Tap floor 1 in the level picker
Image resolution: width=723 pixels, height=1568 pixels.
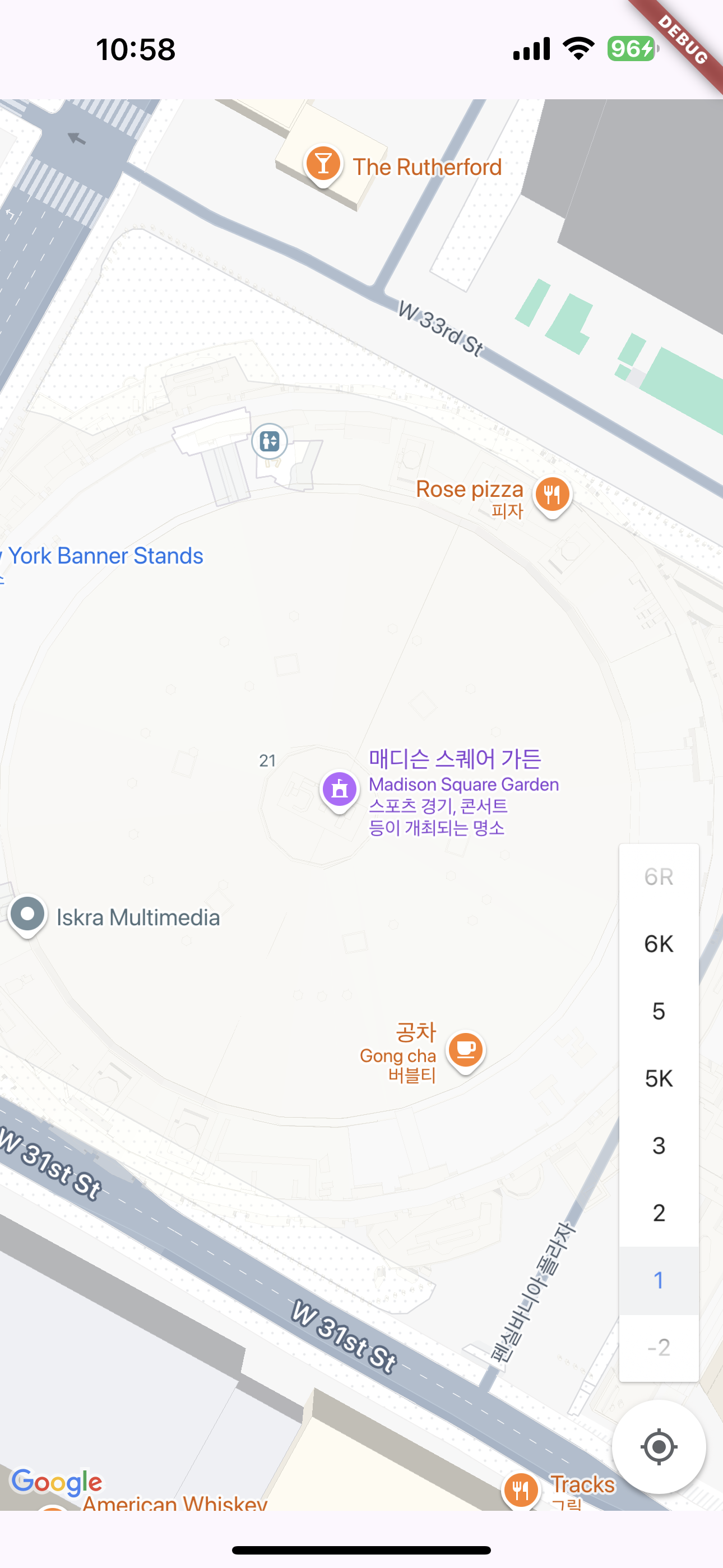[659, 1280]
